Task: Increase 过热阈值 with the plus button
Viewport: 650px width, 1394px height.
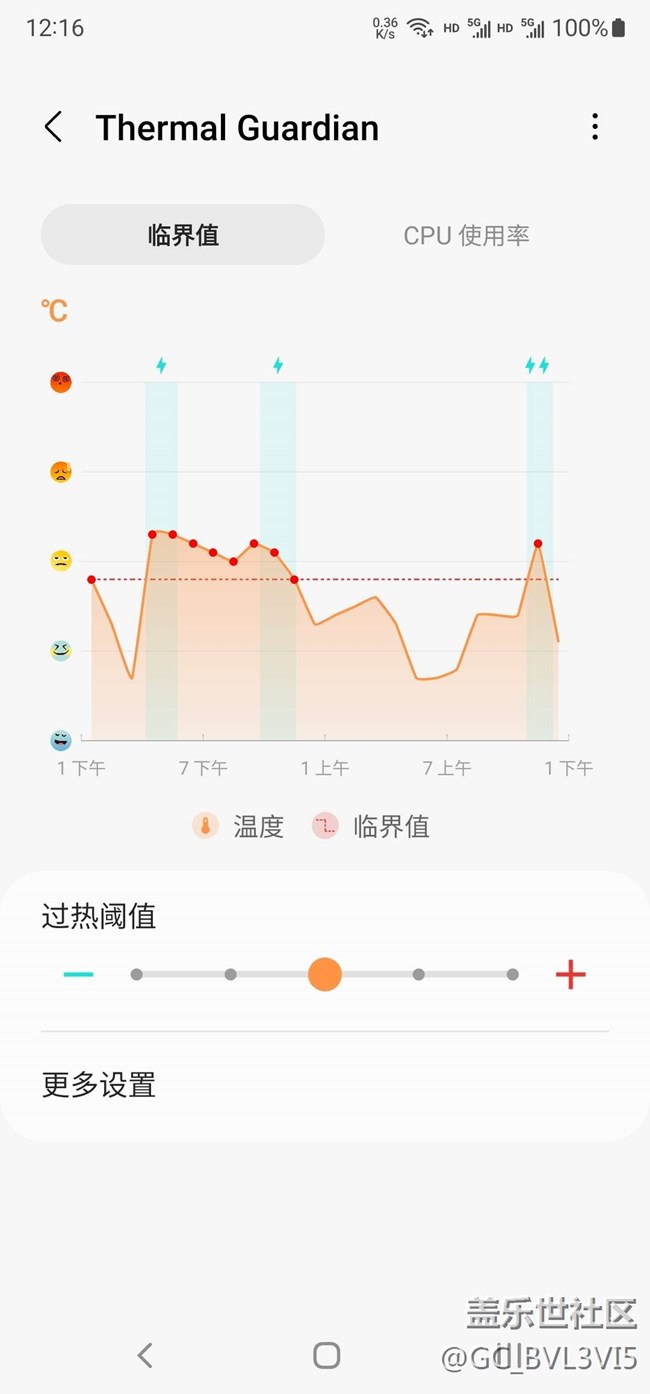Action: pos(570,974)
